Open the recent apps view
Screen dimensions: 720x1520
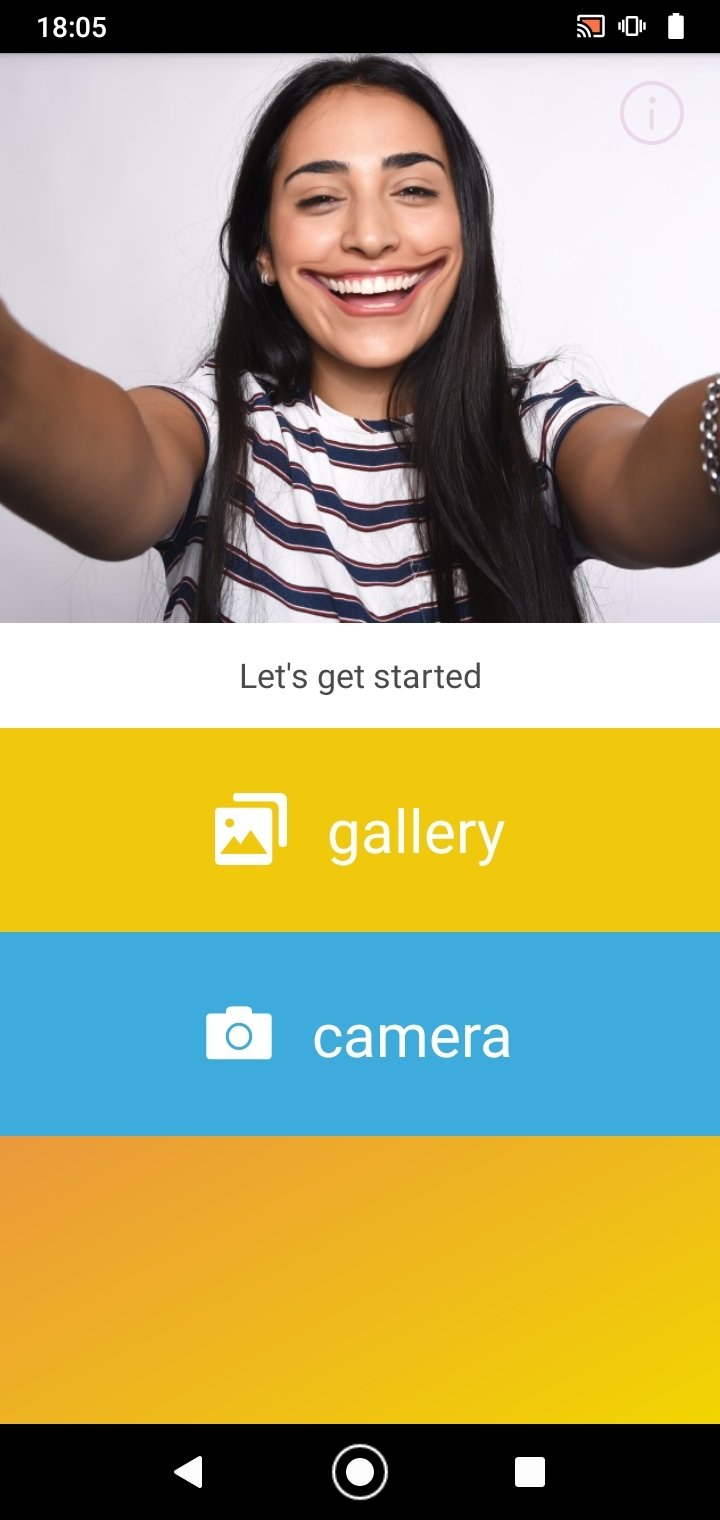click(x=530, y=1472)
